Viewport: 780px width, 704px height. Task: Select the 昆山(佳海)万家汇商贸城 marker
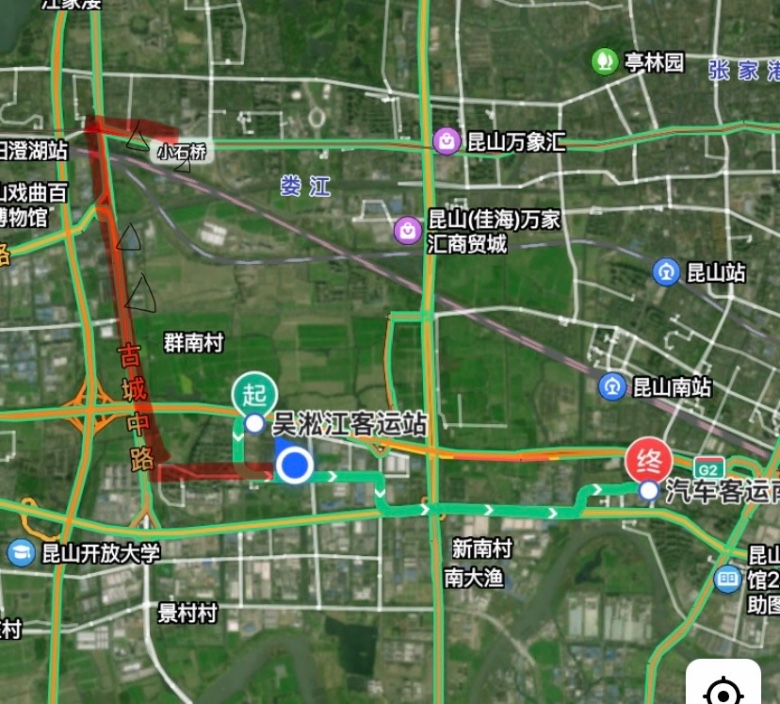pos(407,231)
